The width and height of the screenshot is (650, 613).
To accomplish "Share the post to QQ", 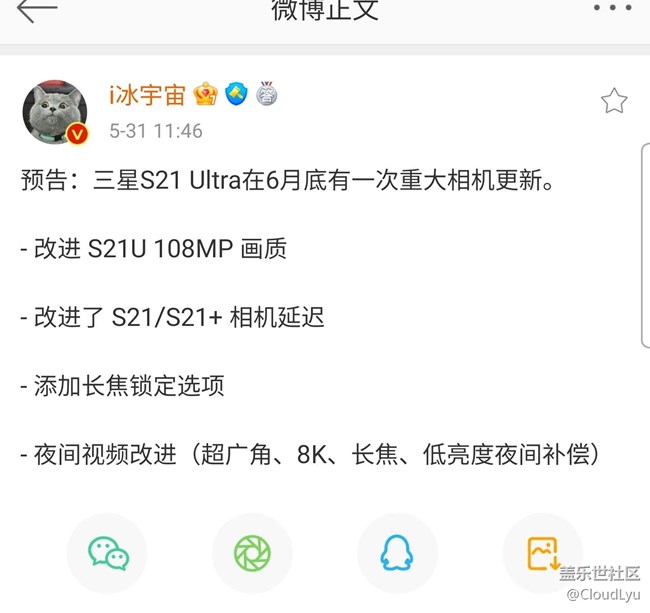I will click(397, 553).
